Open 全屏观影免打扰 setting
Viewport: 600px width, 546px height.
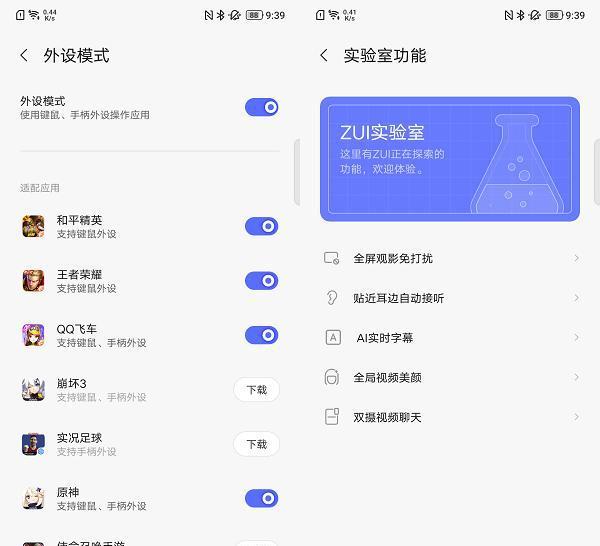[x=450, y=258]
